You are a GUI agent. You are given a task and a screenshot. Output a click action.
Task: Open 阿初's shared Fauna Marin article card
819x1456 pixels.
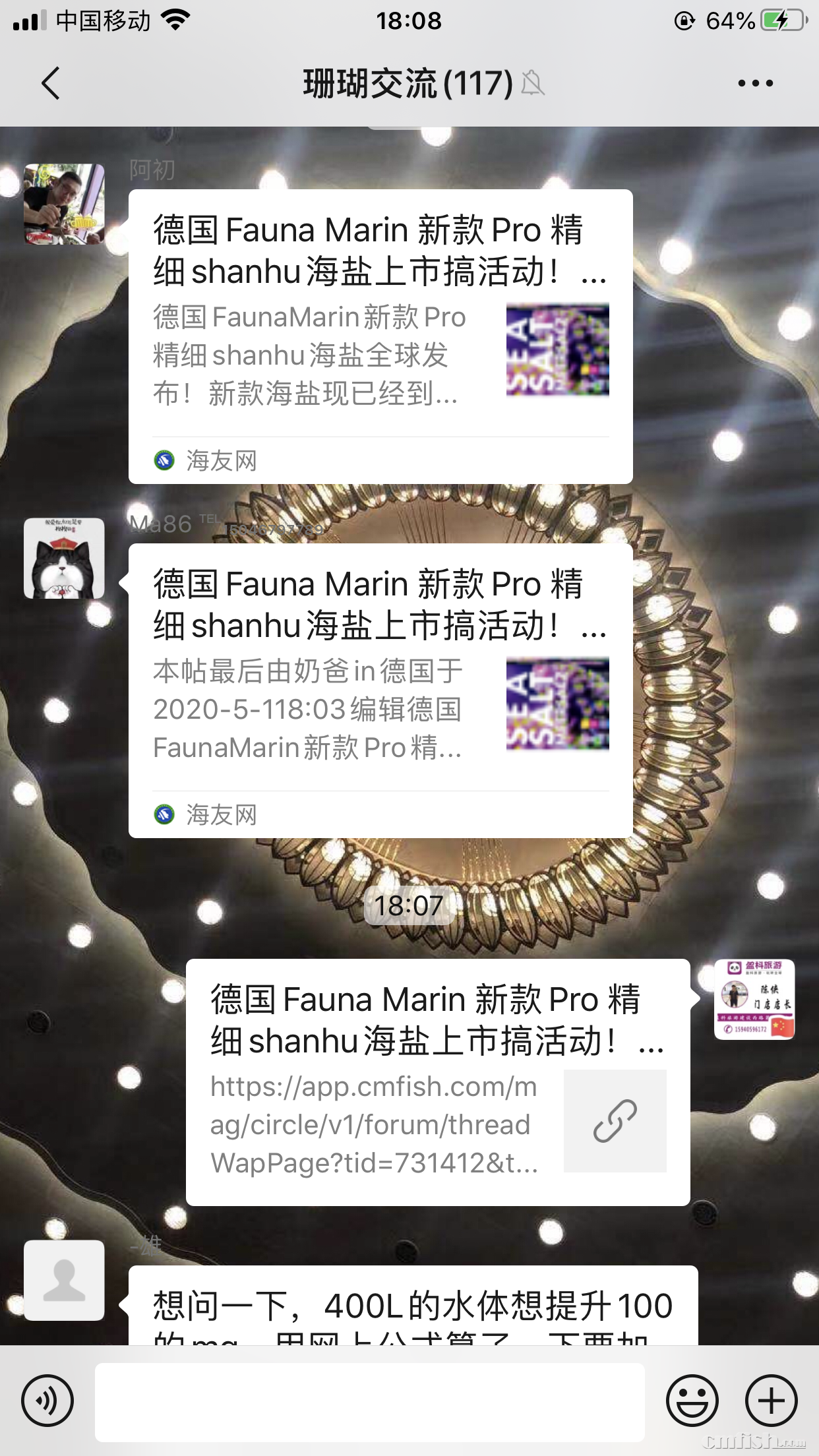[x=380, y=336]
